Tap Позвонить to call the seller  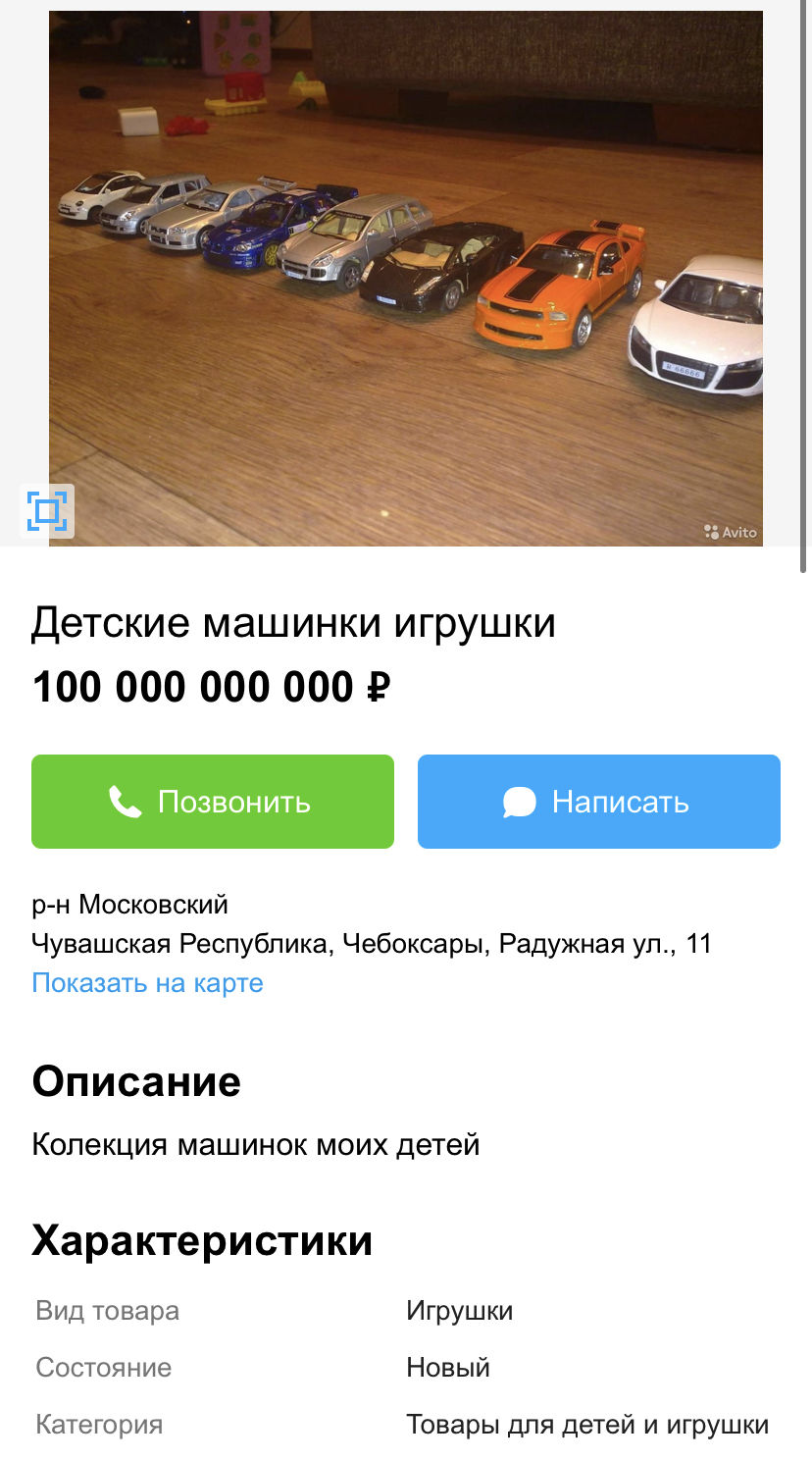point(212,801)
